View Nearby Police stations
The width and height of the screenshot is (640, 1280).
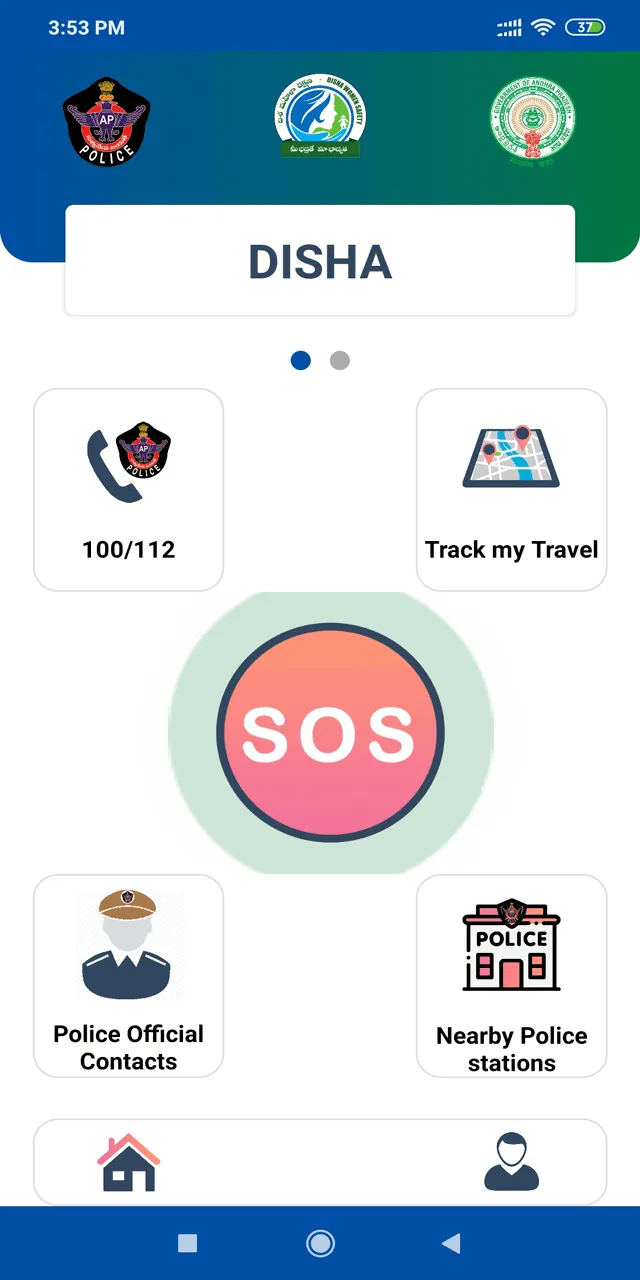[x=511, y=976]
